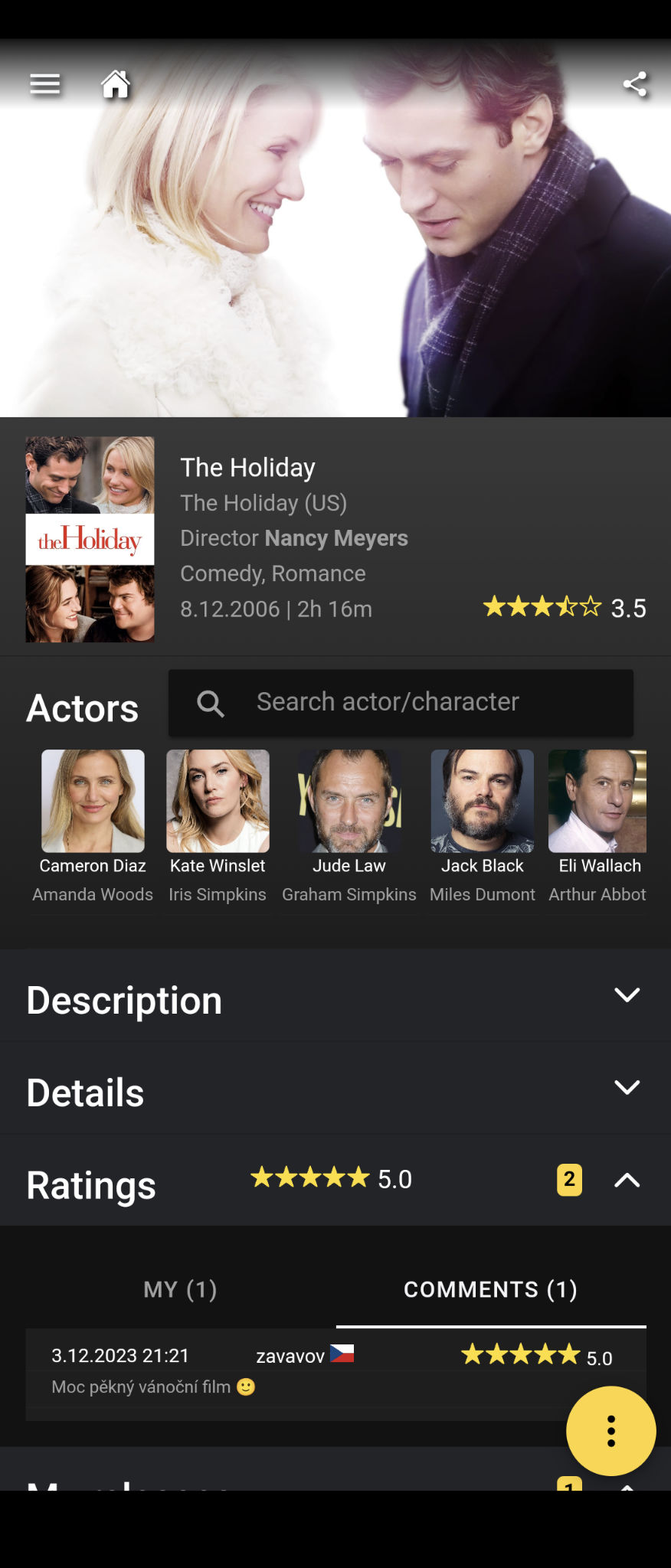The image size is (671, 1568).
Task: Tap the Search actor/character field
Action: tap(401, 703)
